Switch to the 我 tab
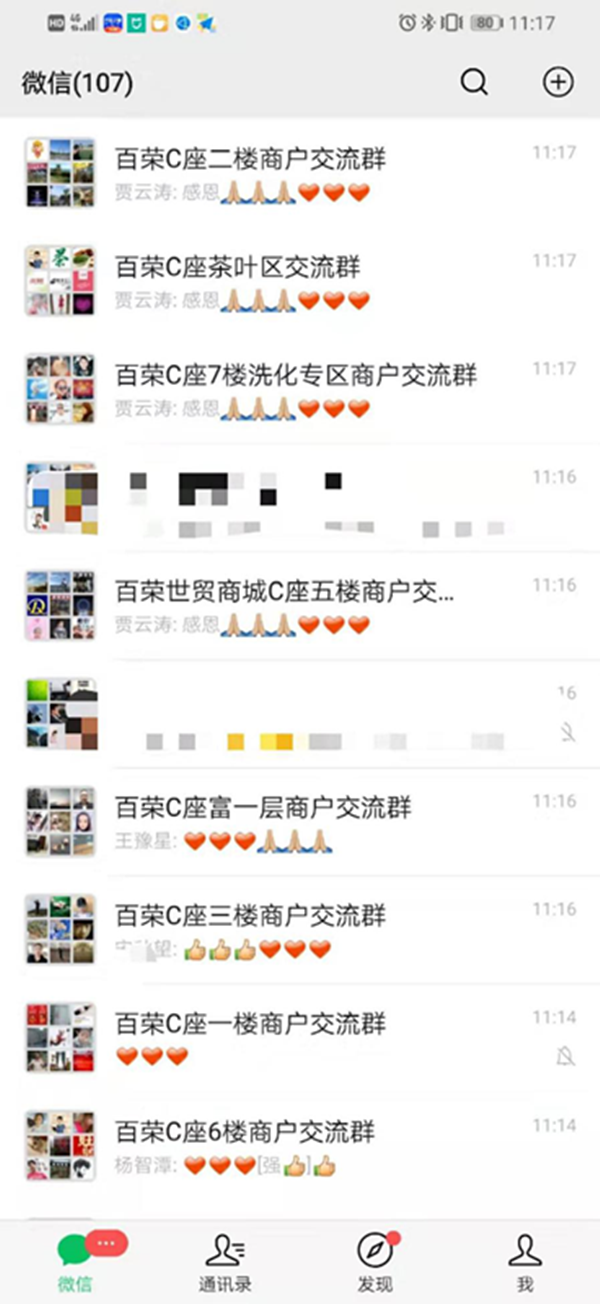This screenshot has width=600, height=1304. 525,1262
